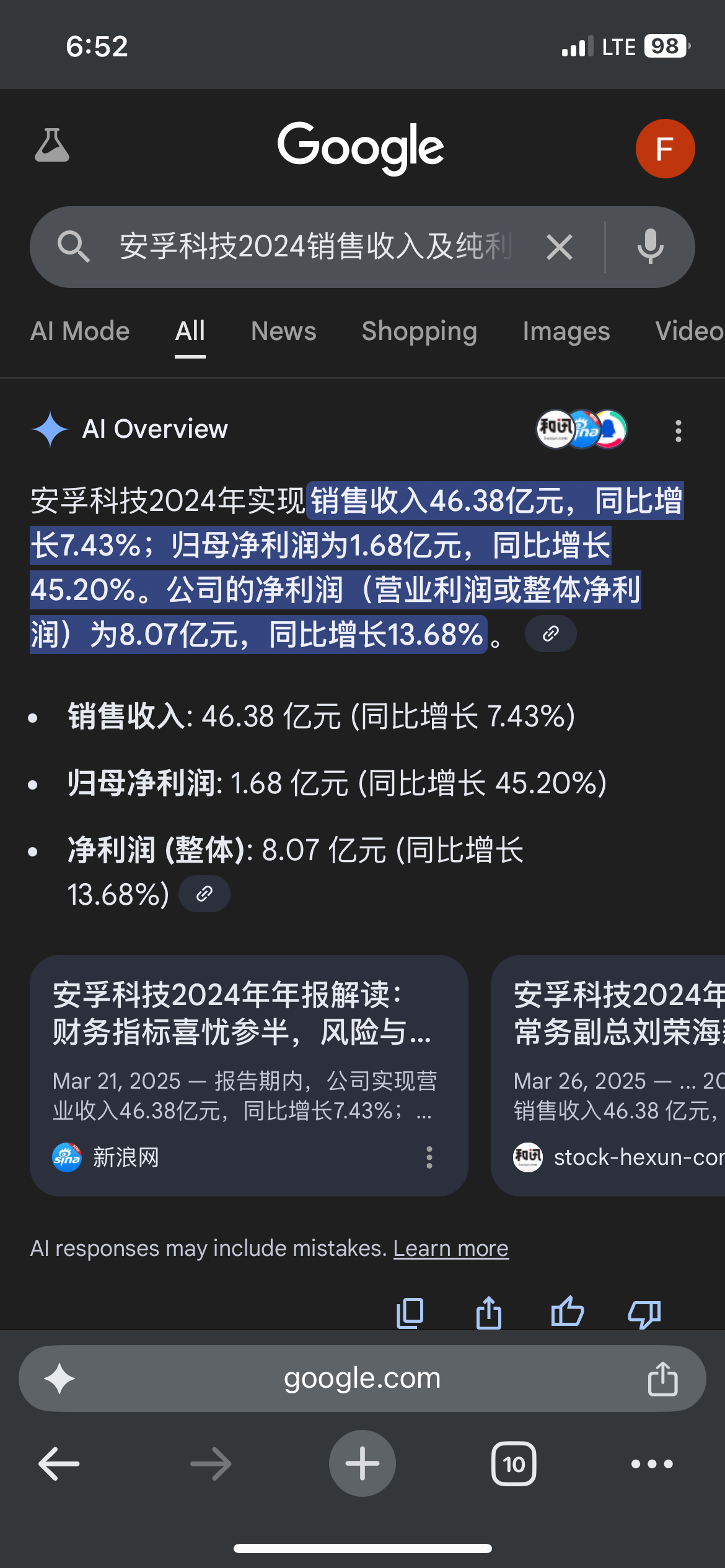Screen dimensions: 725x1568
Task: Switch to the News tab
Action: (x=283, y=331)
